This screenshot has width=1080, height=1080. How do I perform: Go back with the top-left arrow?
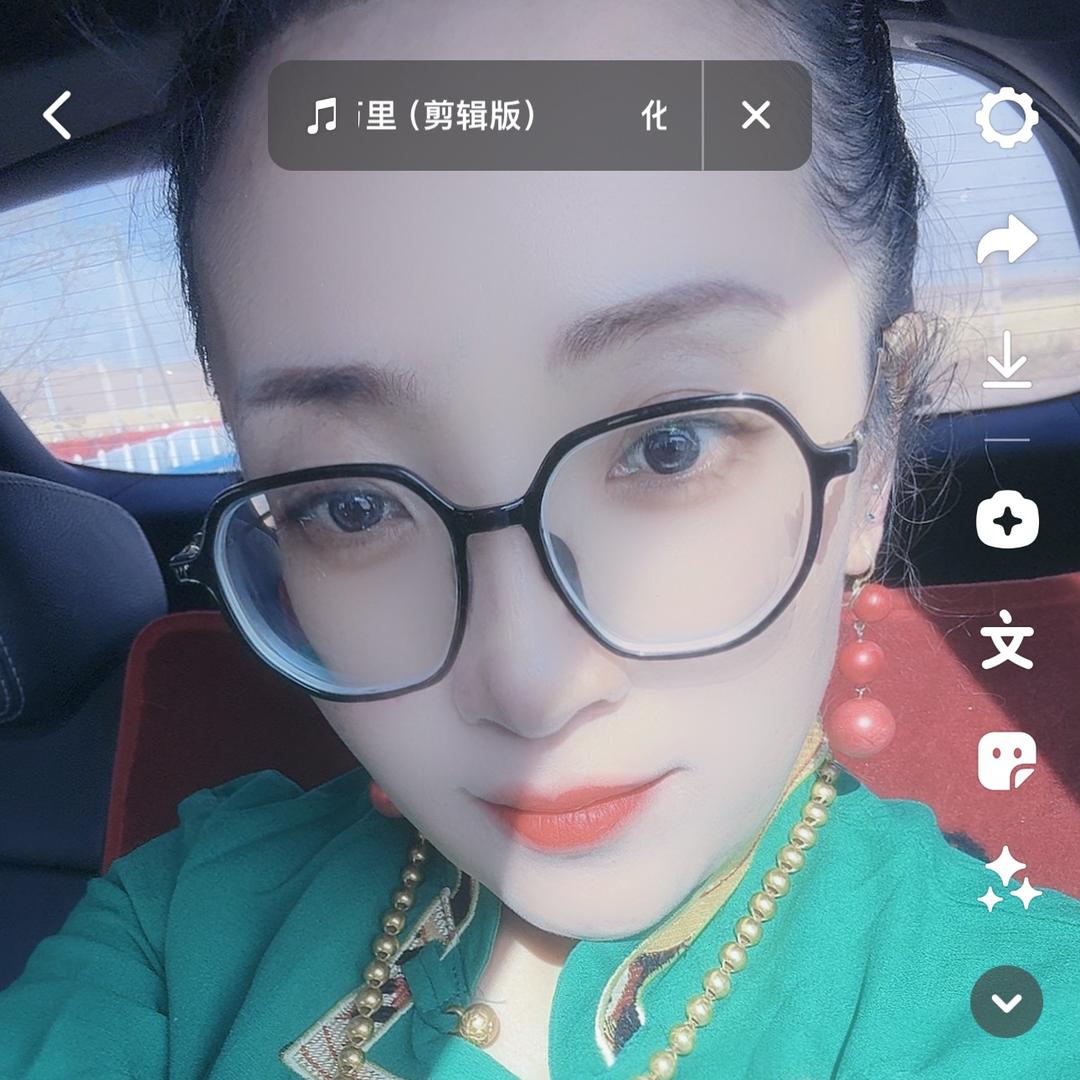pyautogui.click(x=58, y=115)
